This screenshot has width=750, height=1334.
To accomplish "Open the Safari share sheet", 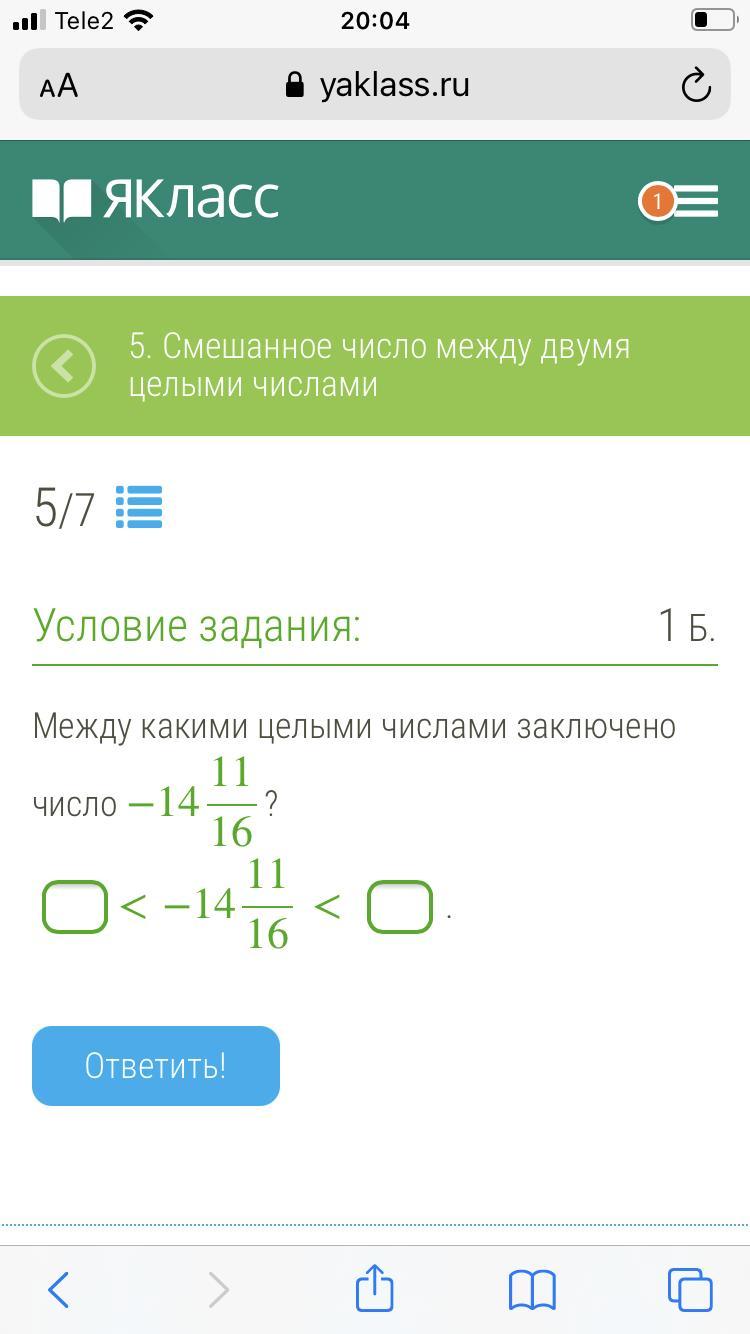I will click(375, 1287).
